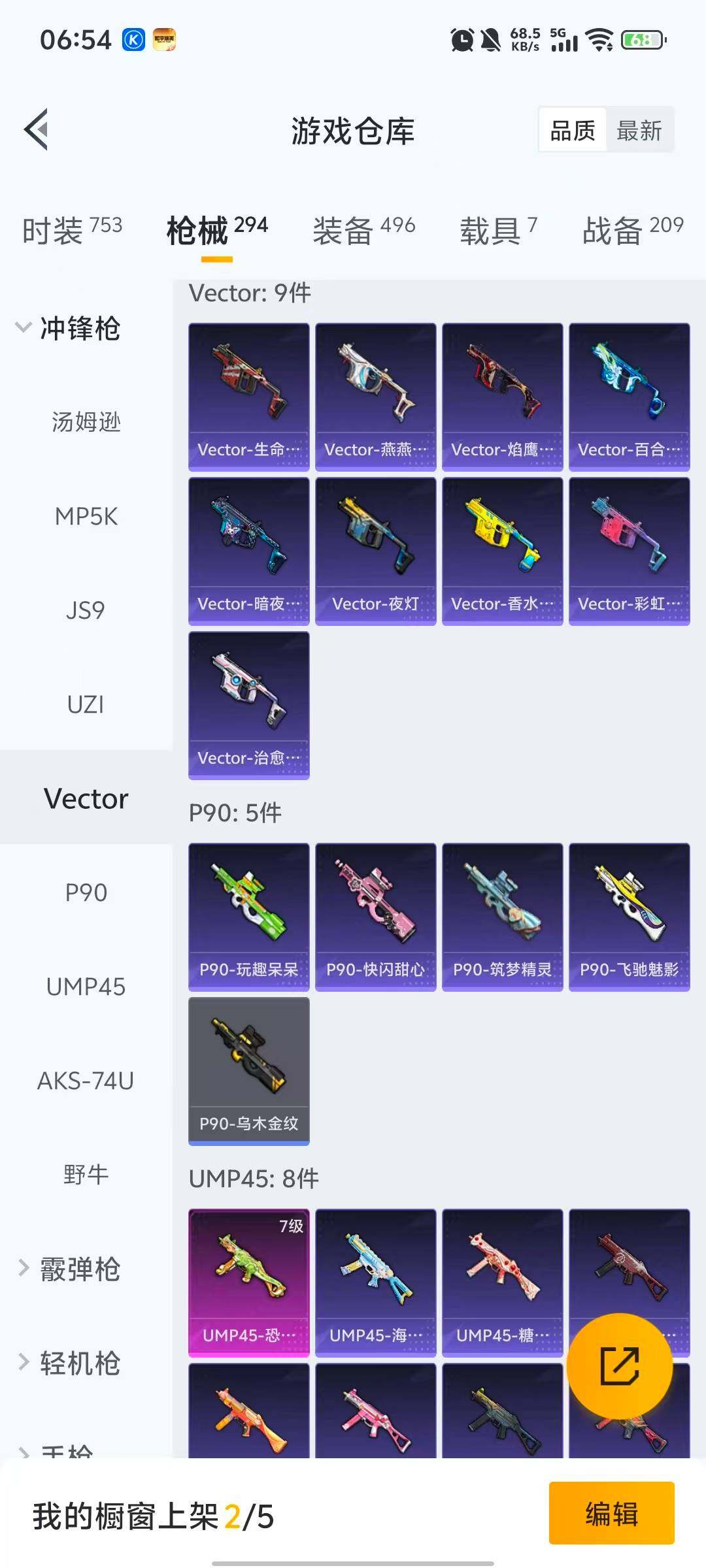Switch sorting to 最新
This screenshot has height=1568, width=706.
pyautogui.click(x=639, y=130)
